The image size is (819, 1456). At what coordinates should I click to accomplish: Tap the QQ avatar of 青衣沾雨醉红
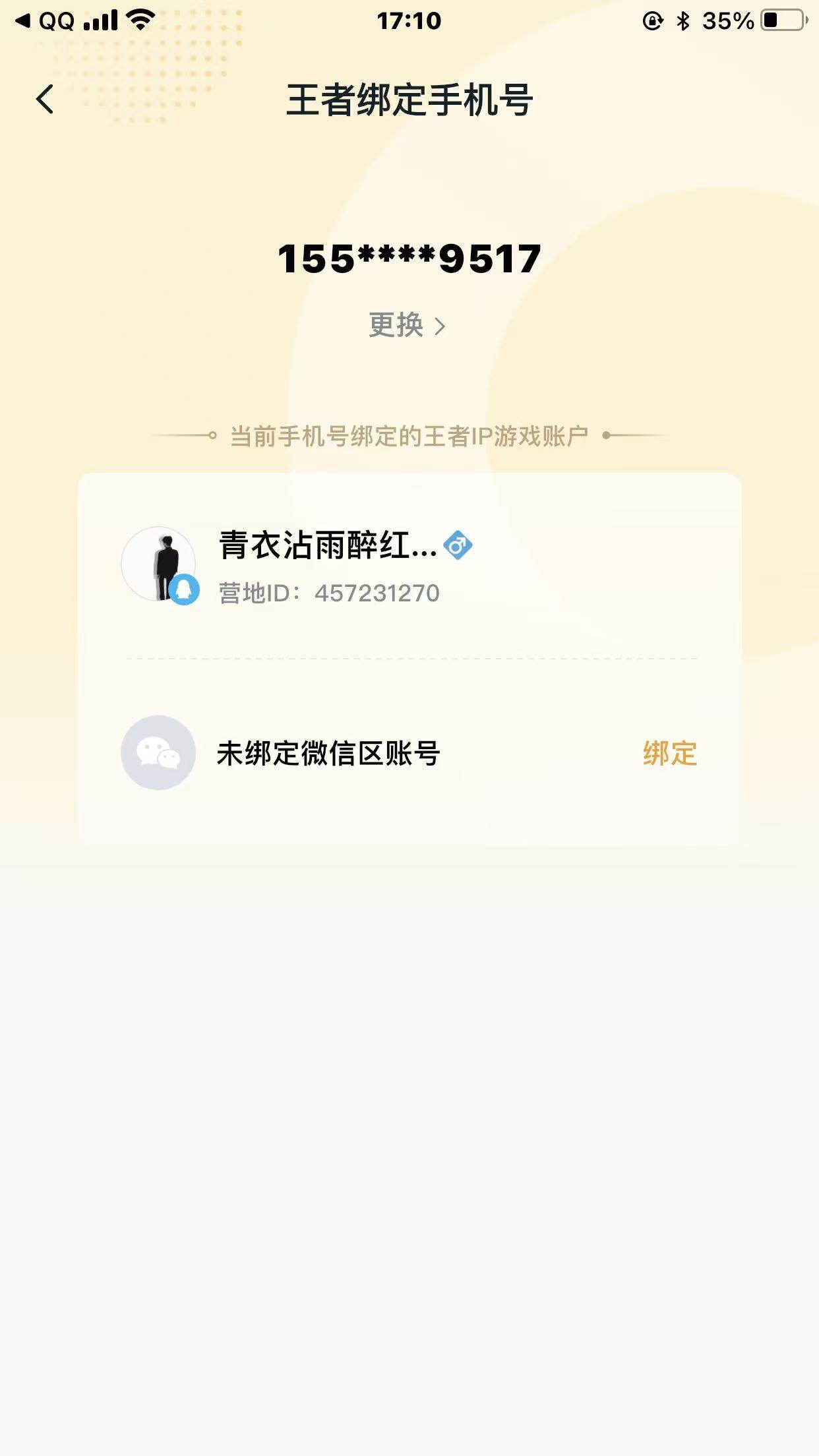[x=158, y=564]
